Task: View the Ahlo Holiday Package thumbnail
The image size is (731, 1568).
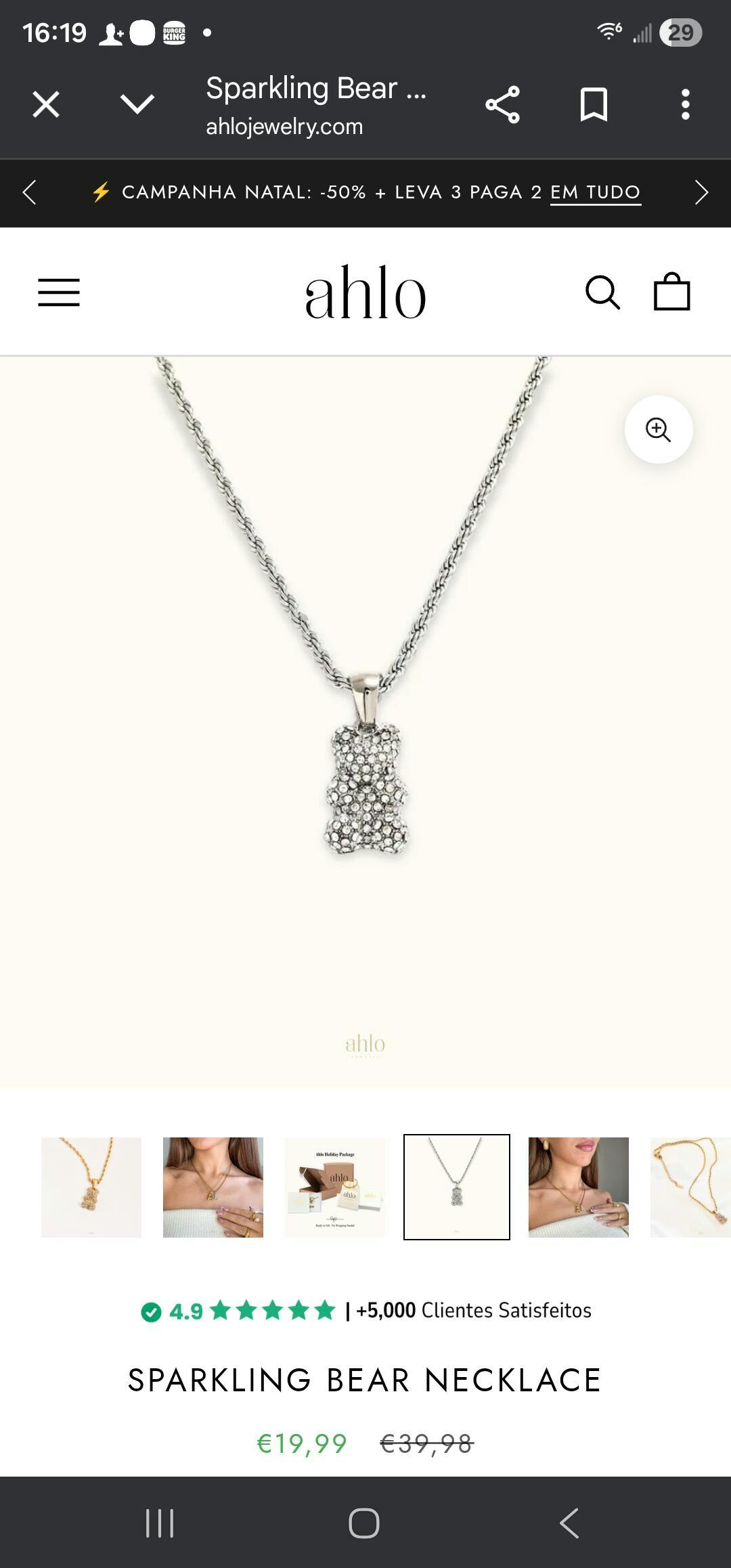Action: [335, 1187]
